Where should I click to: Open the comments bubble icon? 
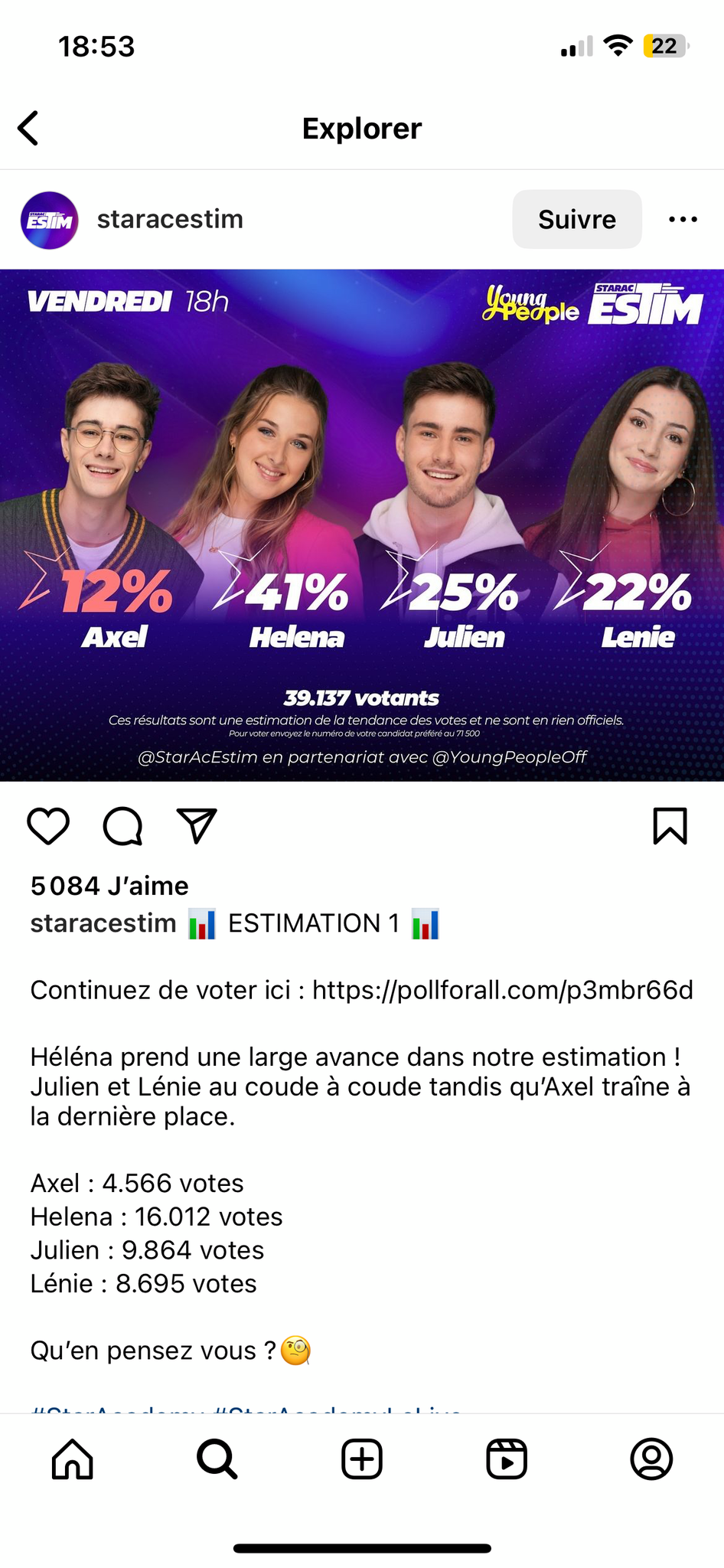click(x=122, y=826)
